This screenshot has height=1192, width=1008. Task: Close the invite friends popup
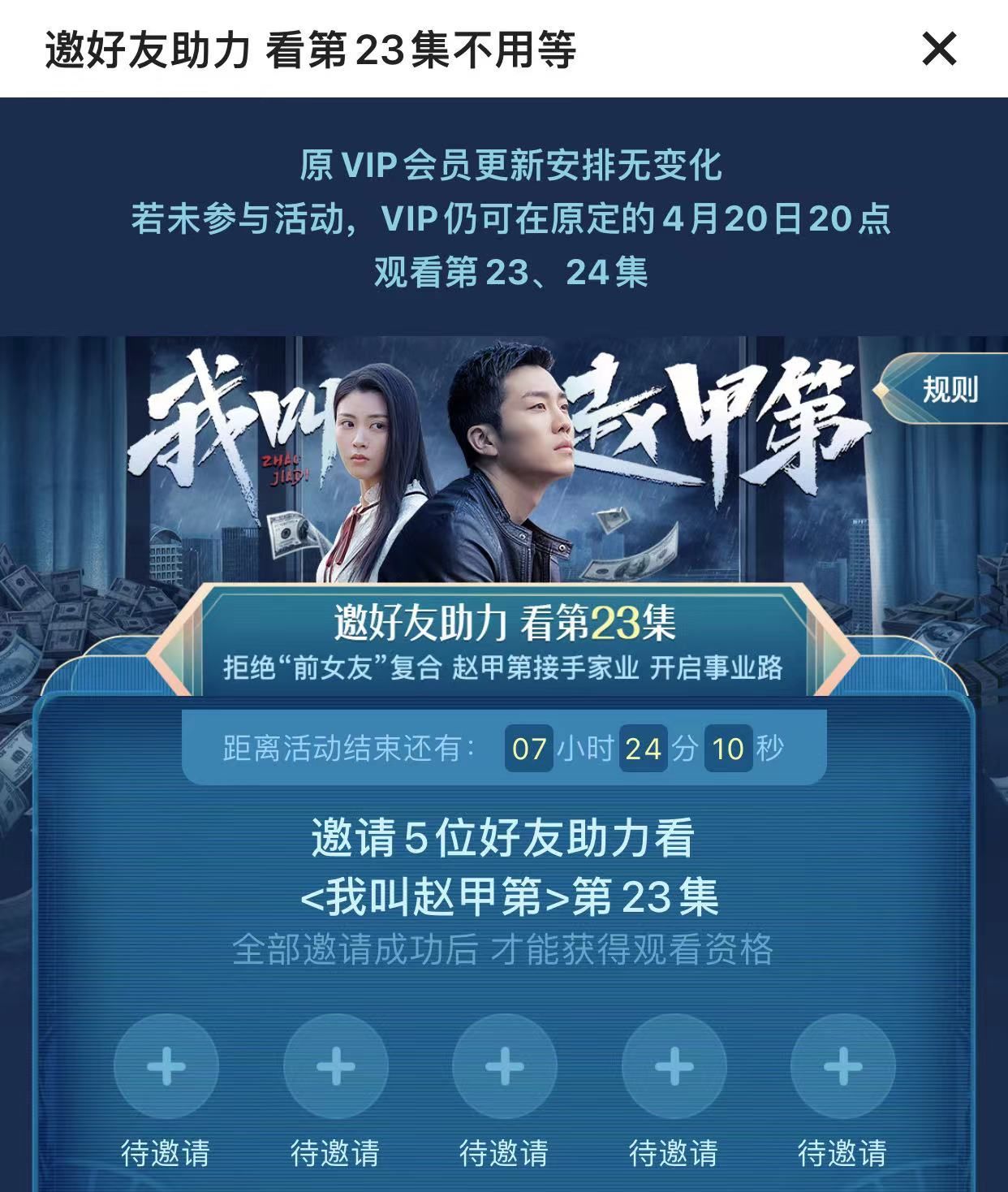[939, 50]
